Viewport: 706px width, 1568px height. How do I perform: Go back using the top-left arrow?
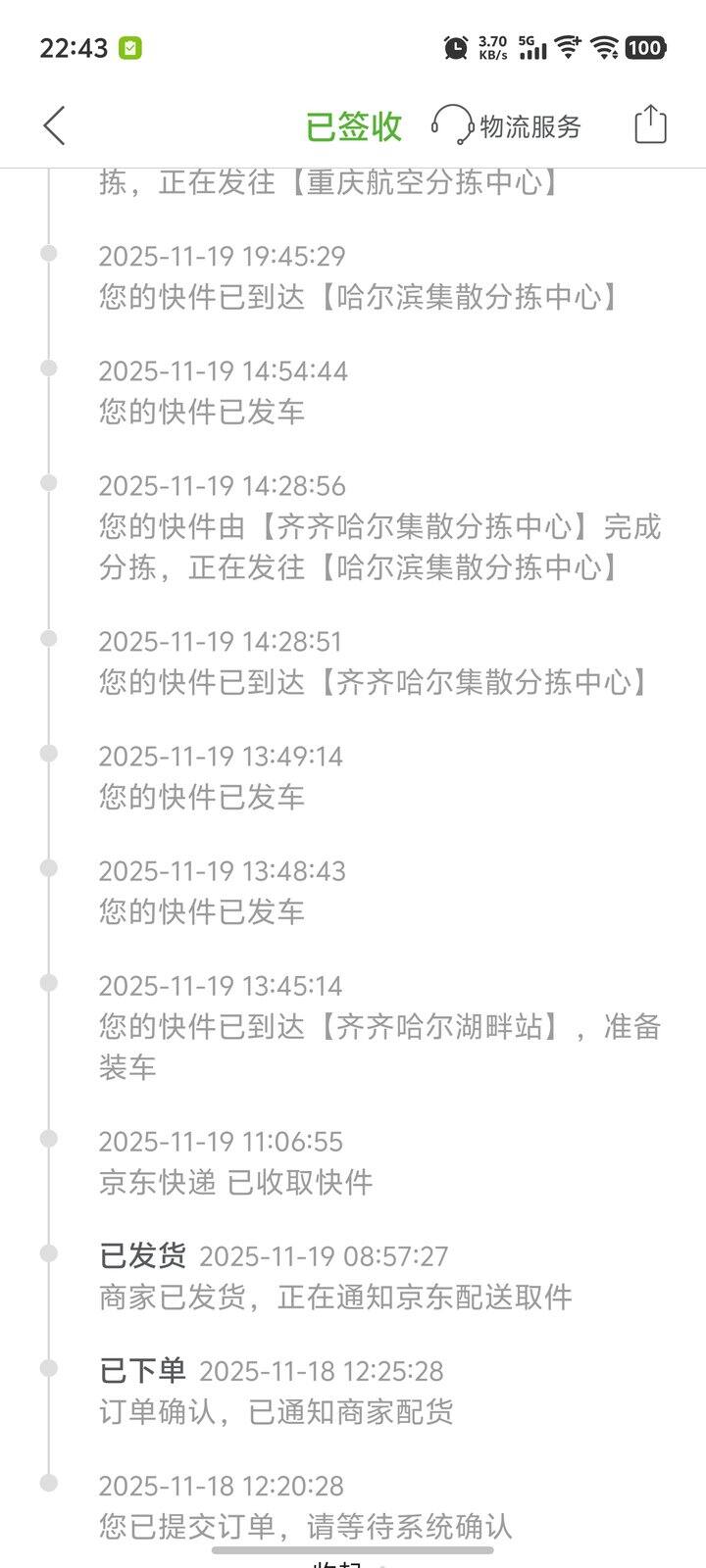pos(55,126)
